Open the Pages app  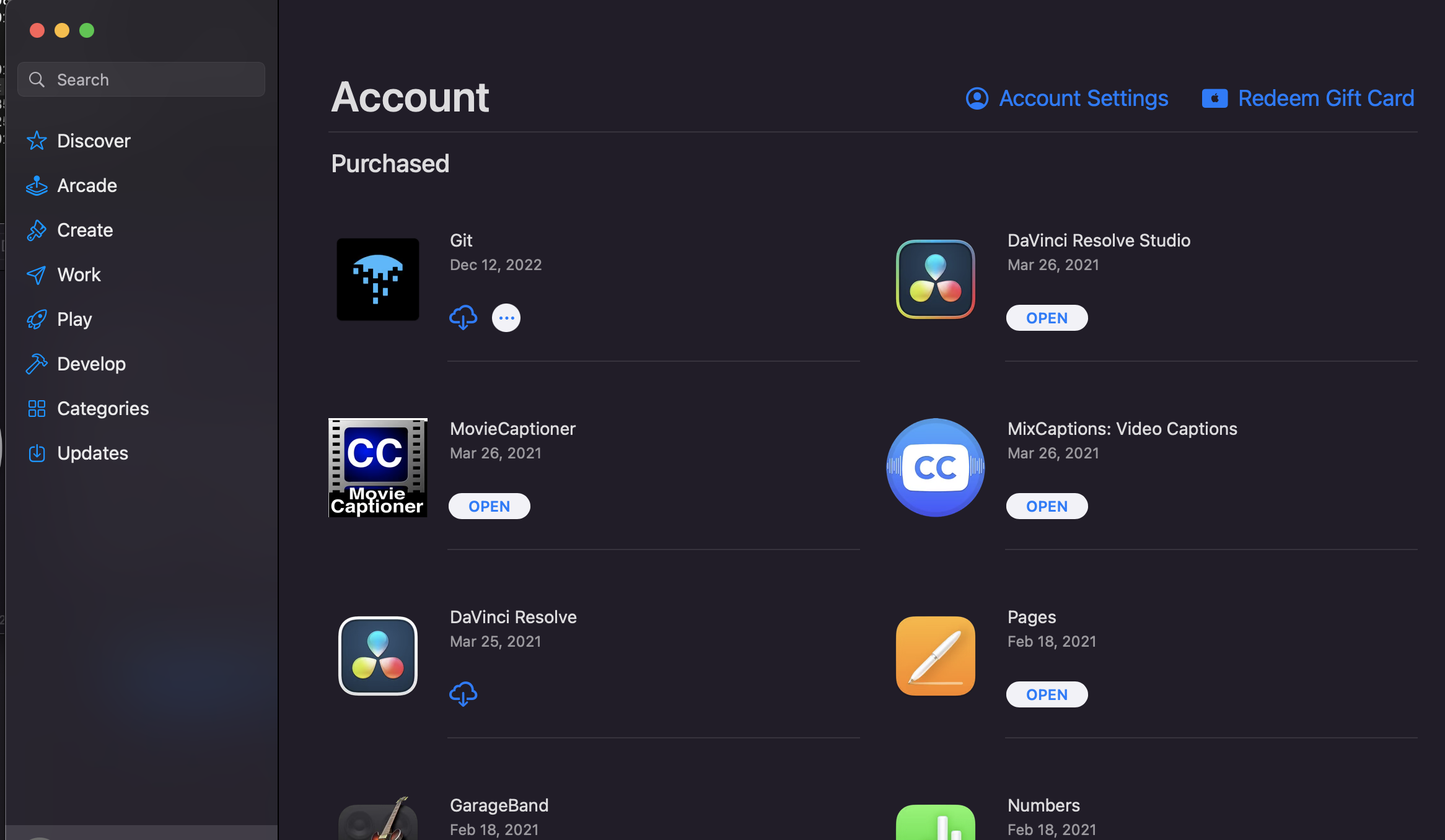click(x=1047, y=694)
